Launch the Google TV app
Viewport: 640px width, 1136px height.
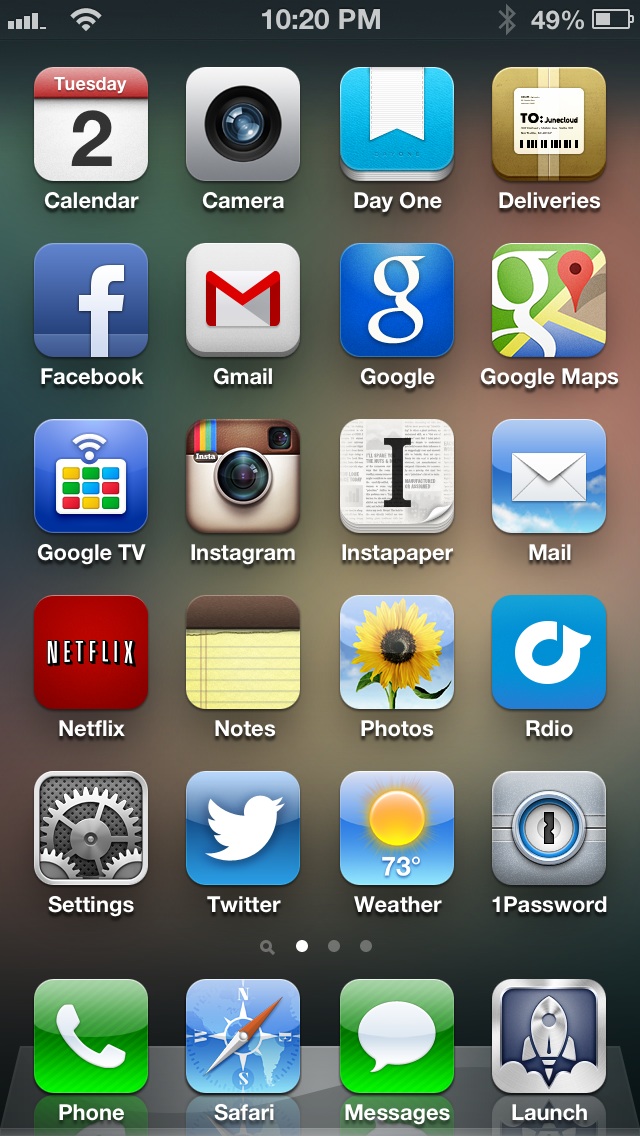pyautogui.click(x=91, y=476)
